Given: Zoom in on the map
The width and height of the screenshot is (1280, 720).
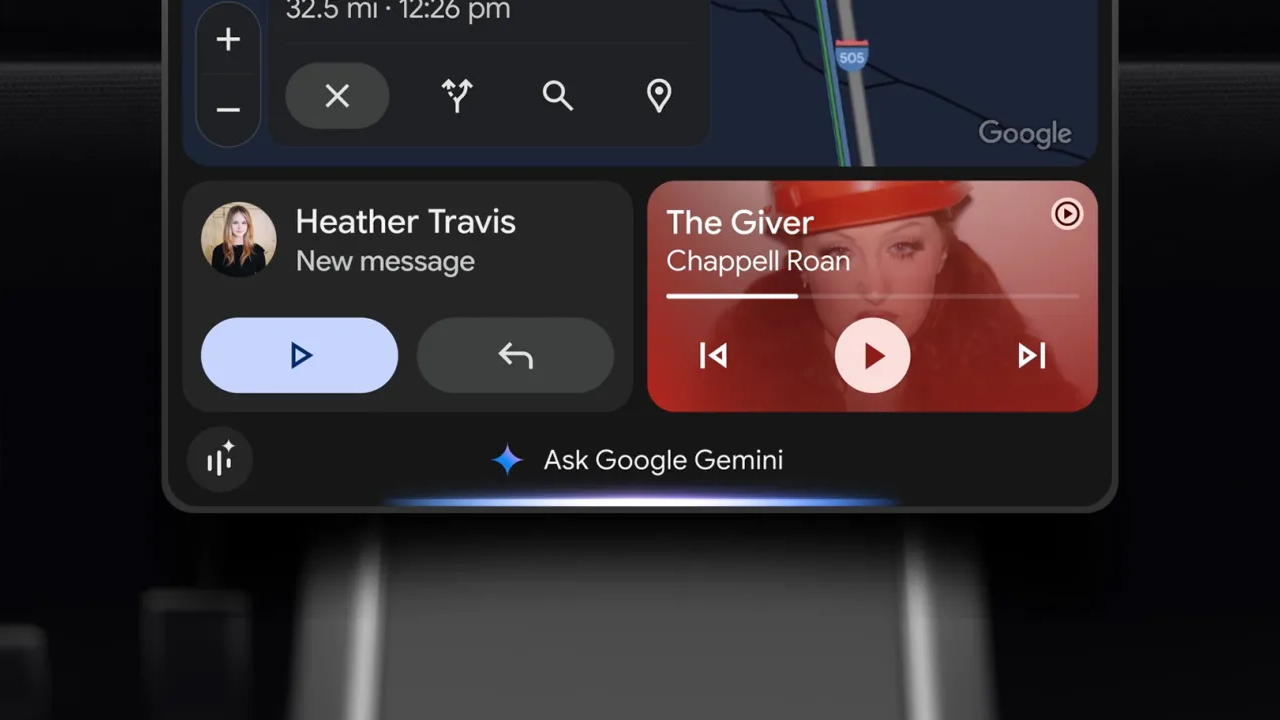Looking at the screenshot, I should [x=228, y=40].
